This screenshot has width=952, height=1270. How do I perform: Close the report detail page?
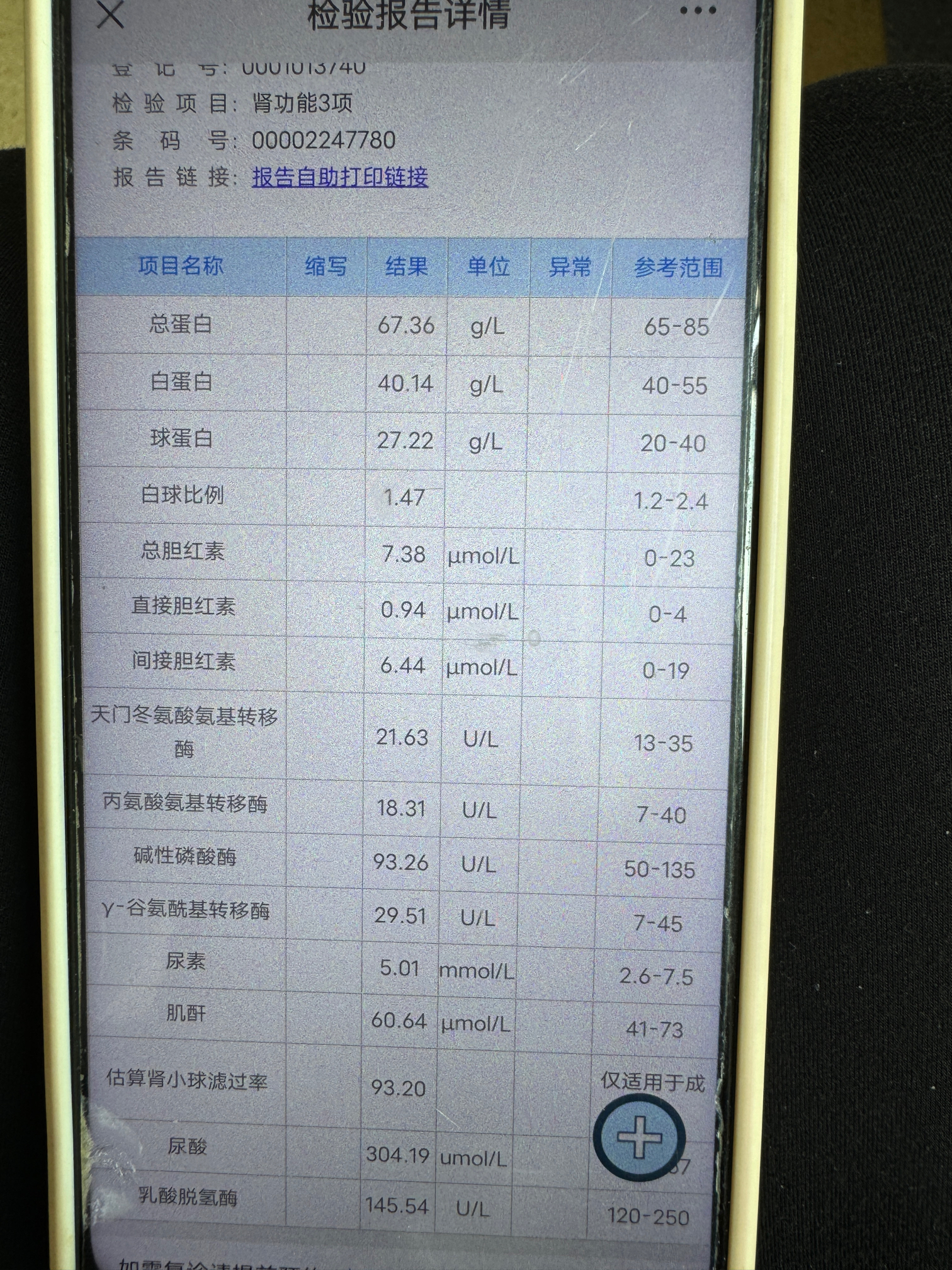tap(111, 14)
